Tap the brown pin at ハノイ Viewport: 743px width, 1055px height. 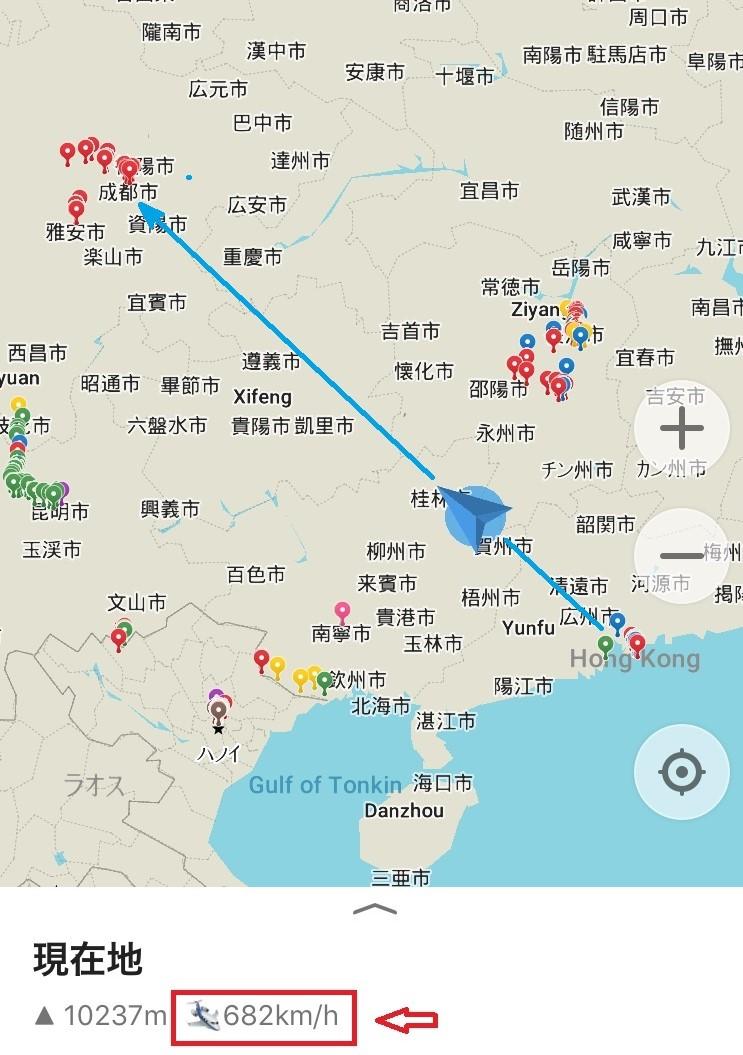click(x=218, y=713)
